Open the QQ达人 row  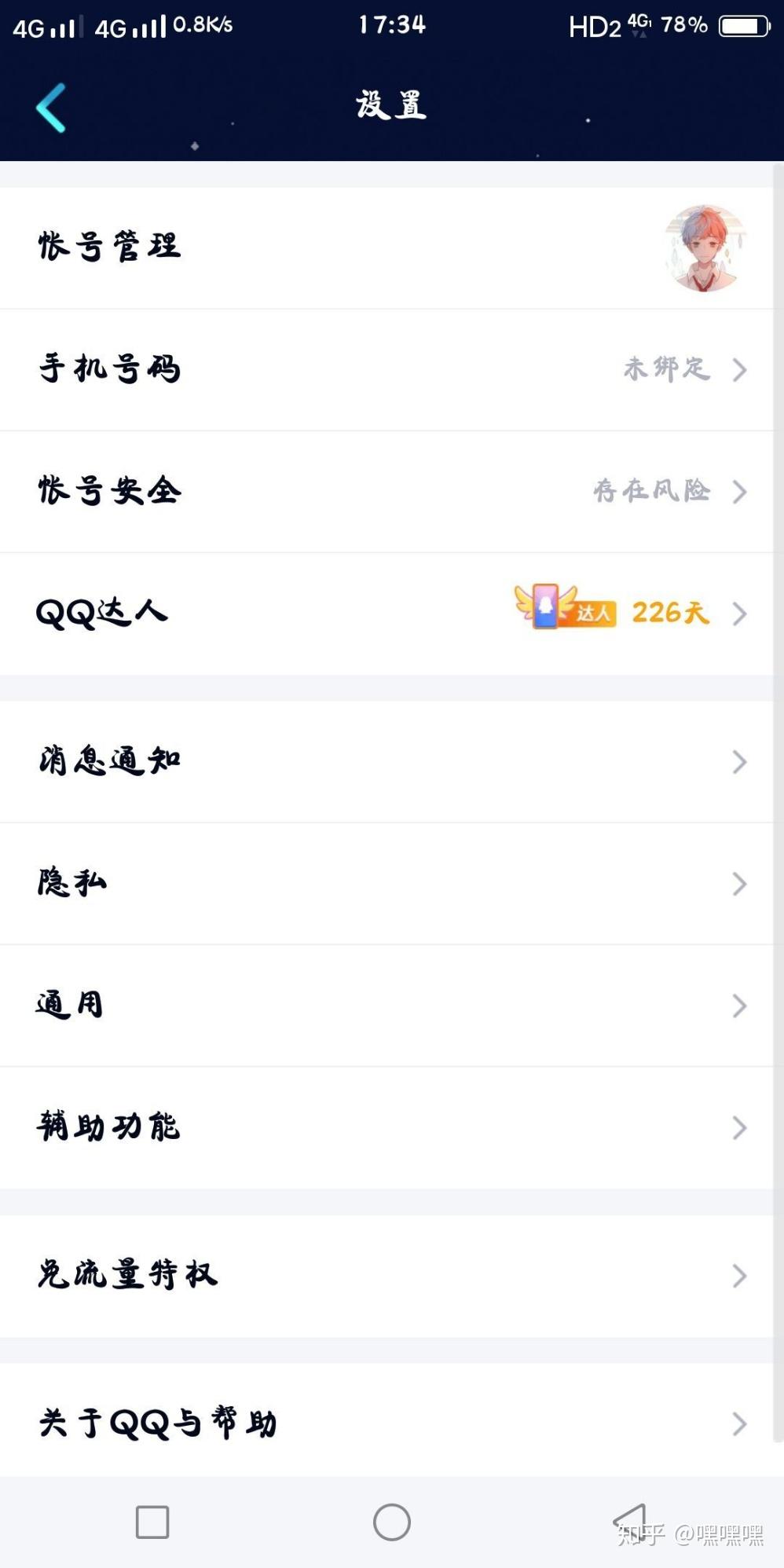[387, 614]
